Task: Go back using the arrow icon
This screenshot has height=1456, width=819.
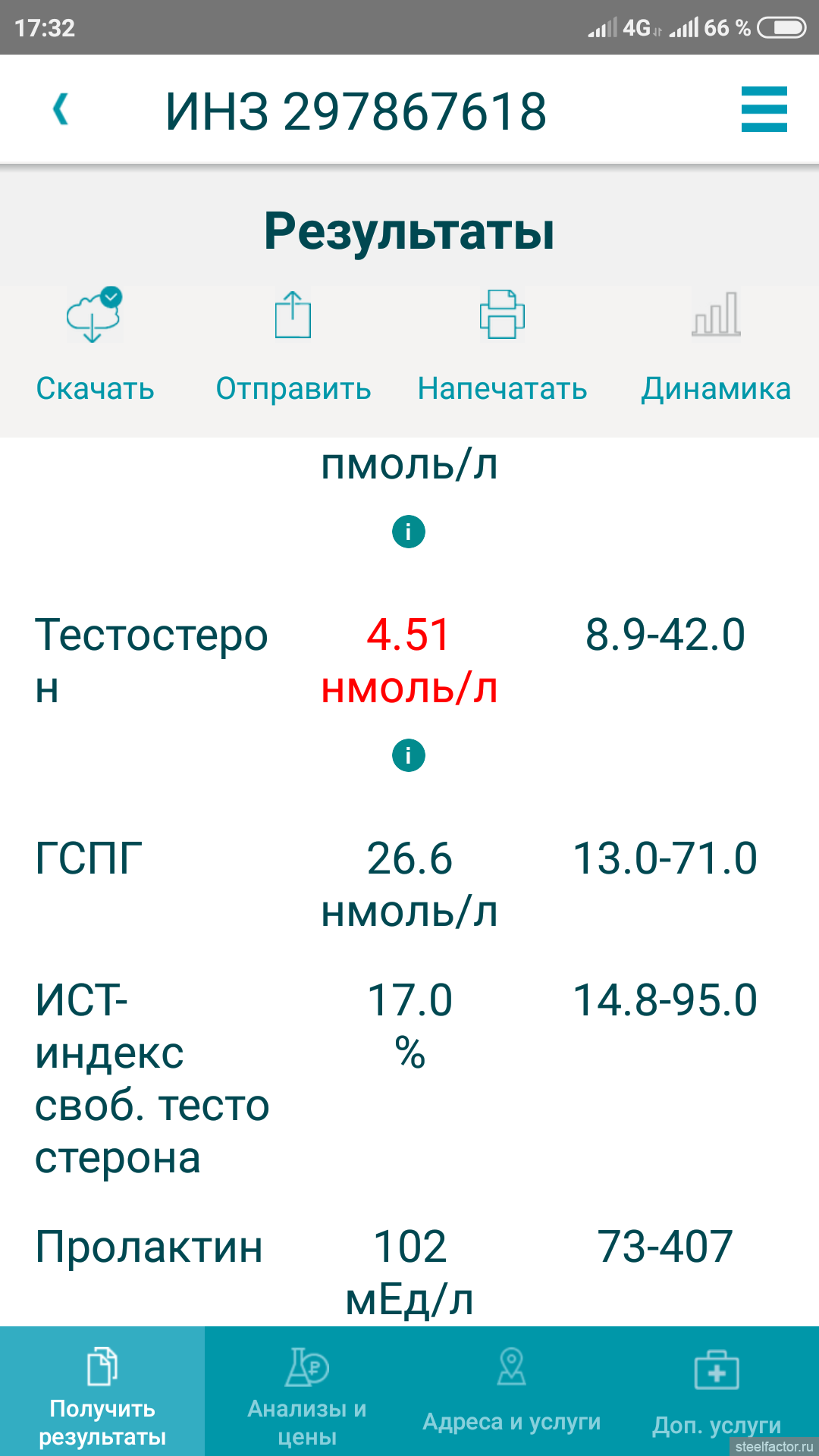Action: [x=61, y=110]
